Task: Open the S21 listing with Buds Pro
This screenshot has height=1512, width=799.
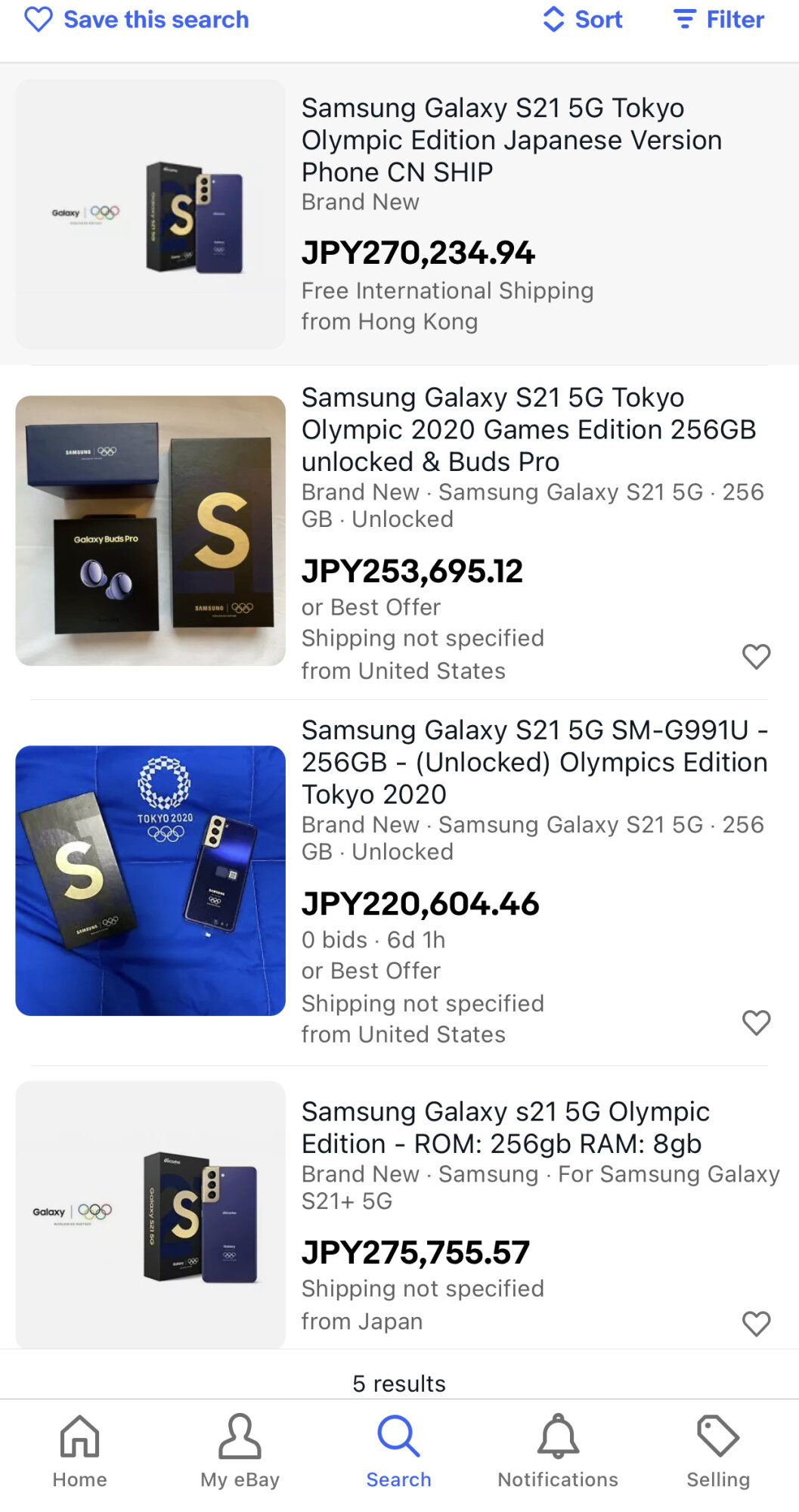Action: [528, 429]
